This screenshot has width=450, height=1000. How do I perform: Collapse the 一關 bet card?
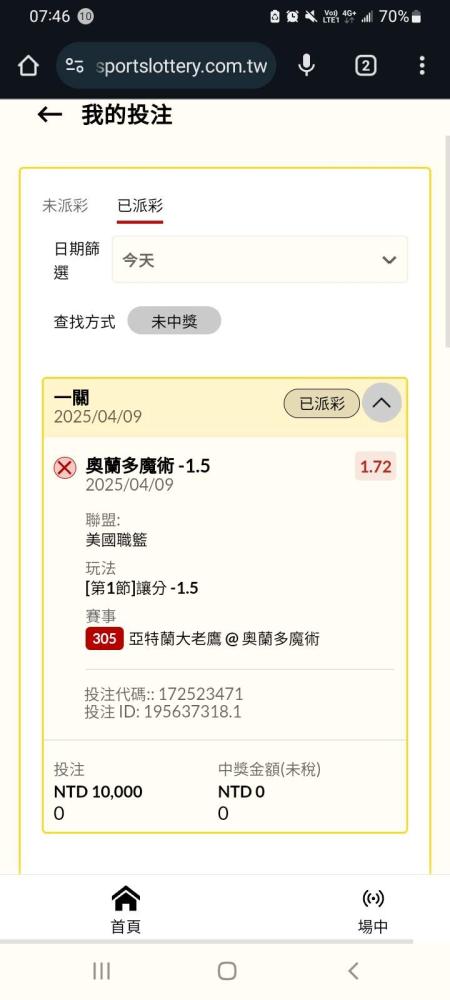pos(382,402)
